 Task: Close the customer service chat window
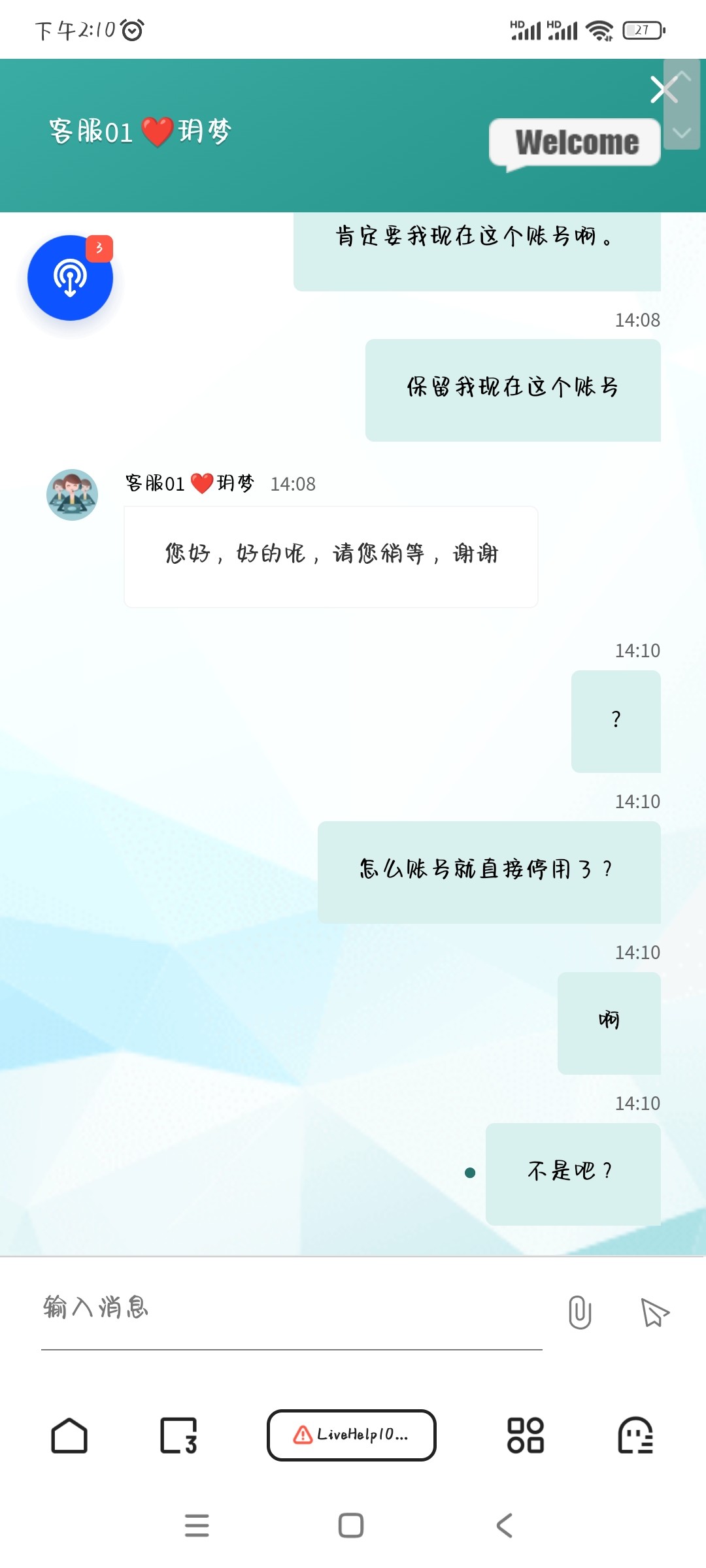[x=663, y=90]
